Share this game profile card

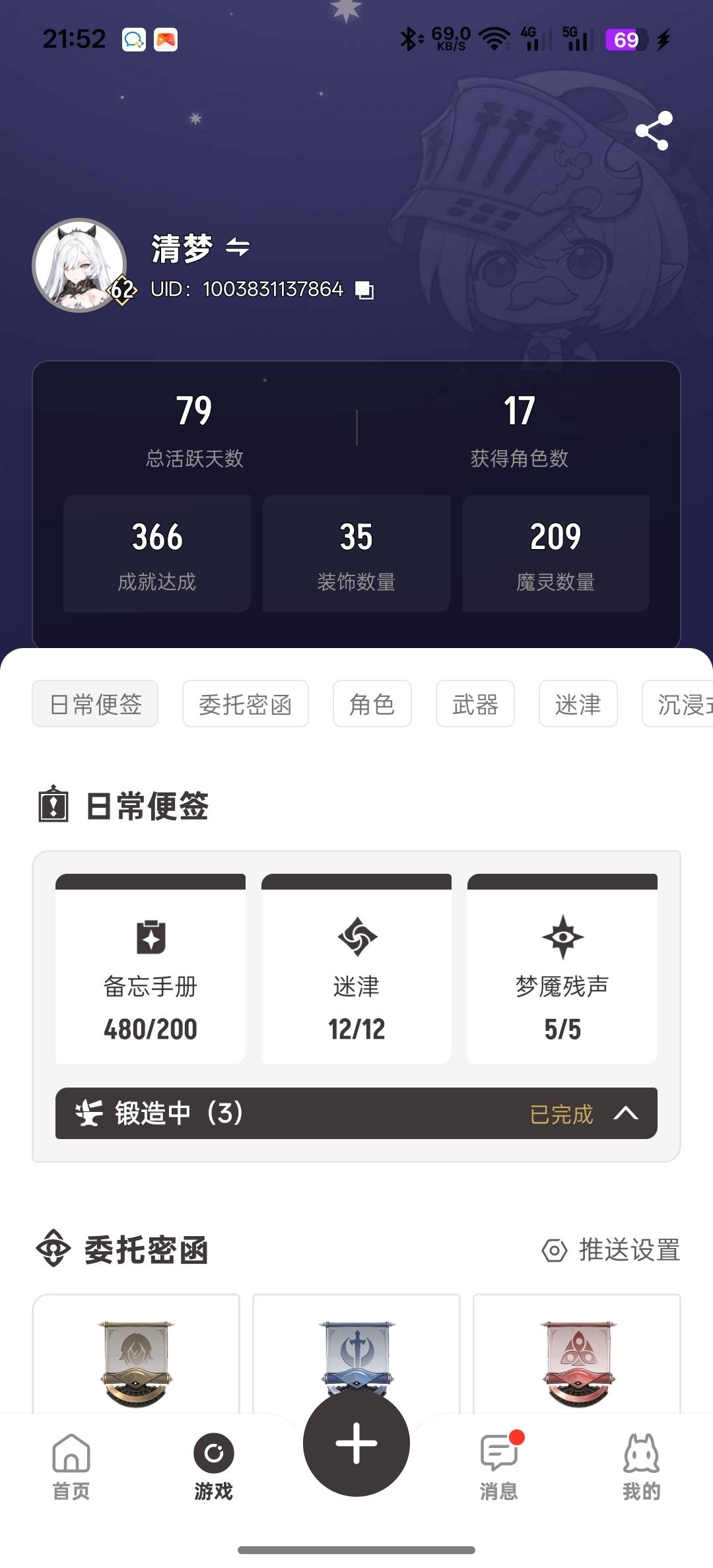[654, 131]
